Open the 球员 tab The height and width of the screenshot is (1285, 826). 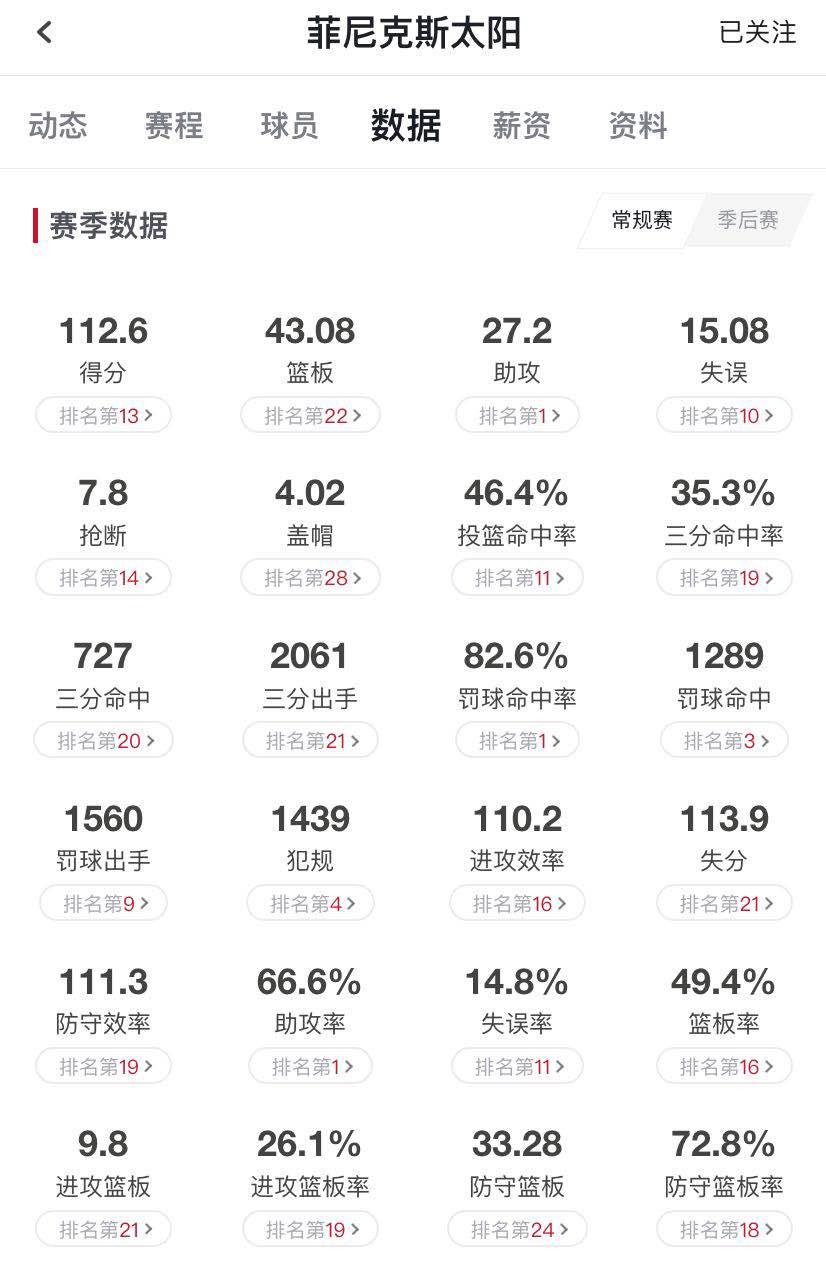[288, 125]
